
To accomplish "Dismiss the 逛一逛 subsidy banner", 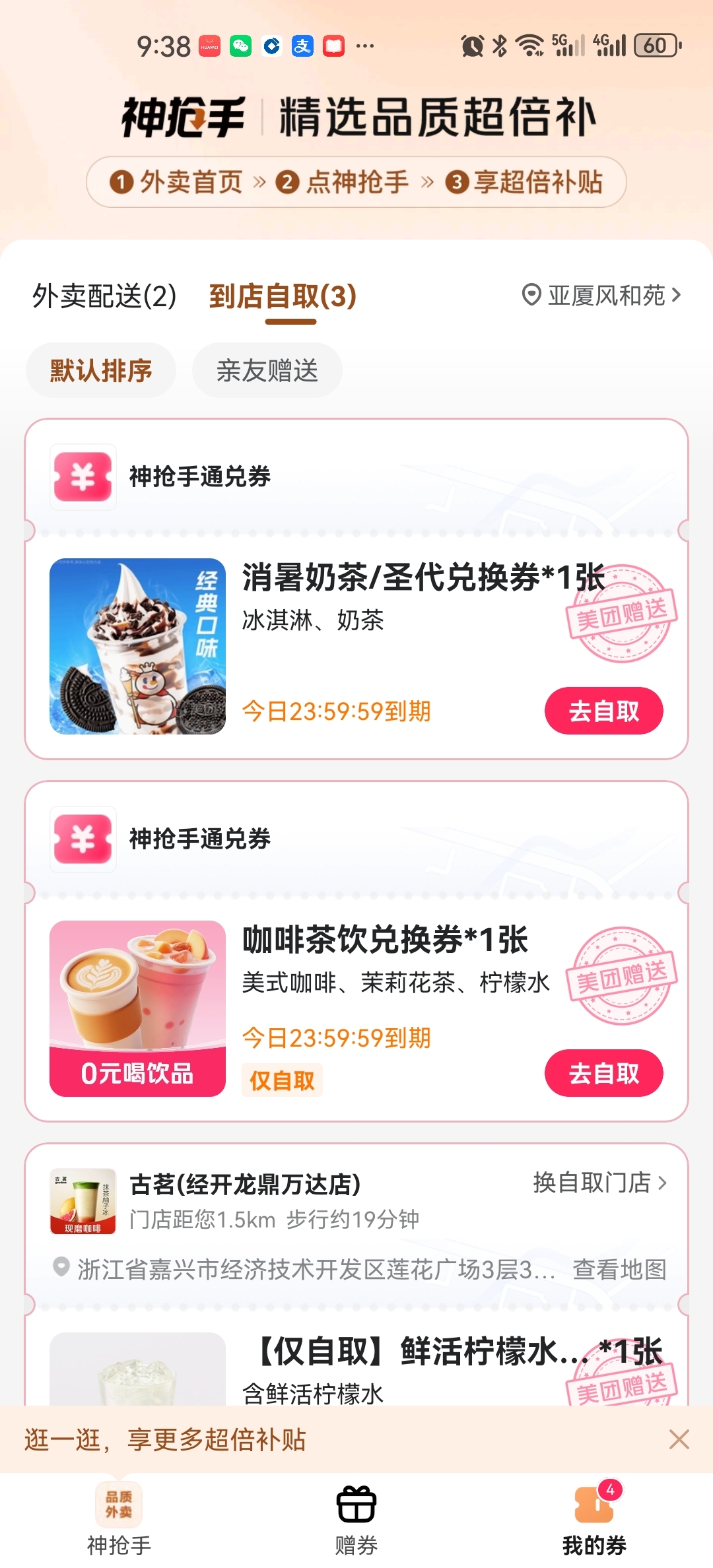I will click(679, 1439).
